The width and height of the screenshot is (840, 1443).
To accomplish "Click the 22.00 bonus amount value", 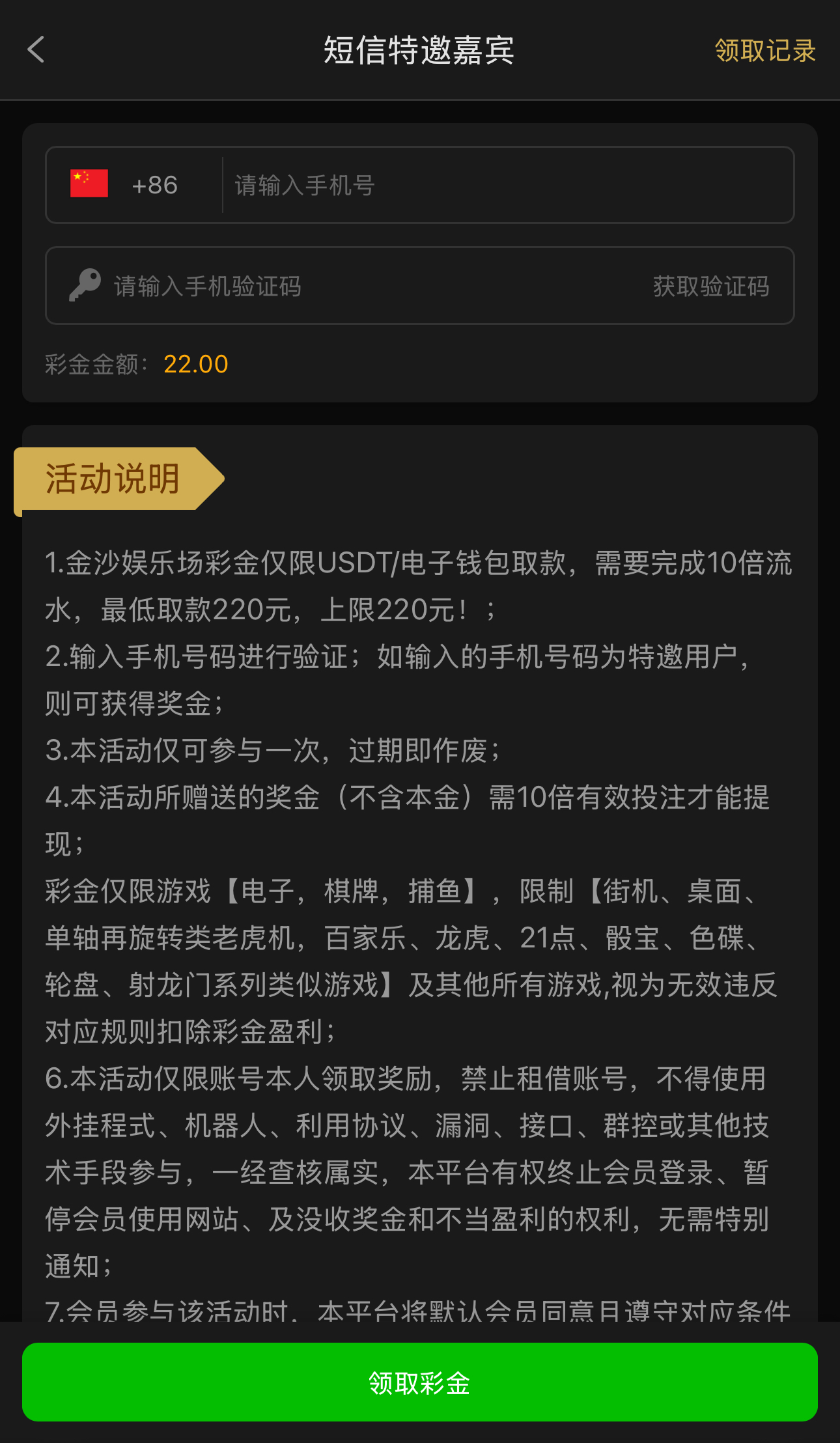I will tap(196, 364).
